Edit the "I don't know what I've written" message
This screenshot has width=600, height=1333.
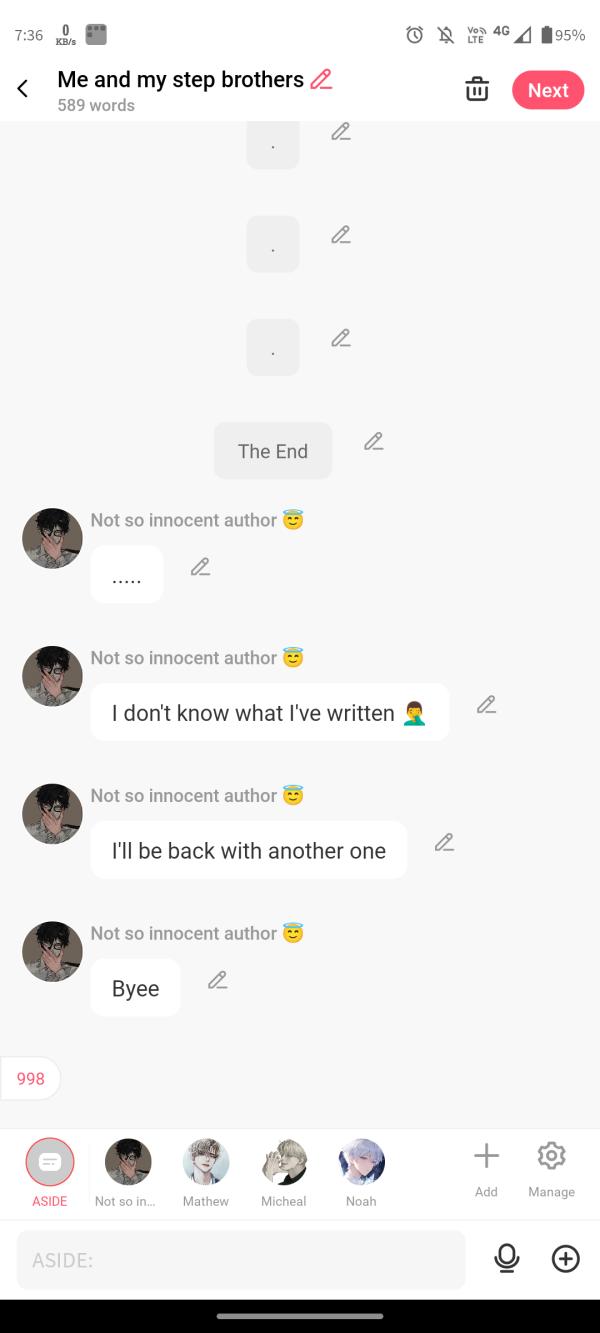coord(486,705)
